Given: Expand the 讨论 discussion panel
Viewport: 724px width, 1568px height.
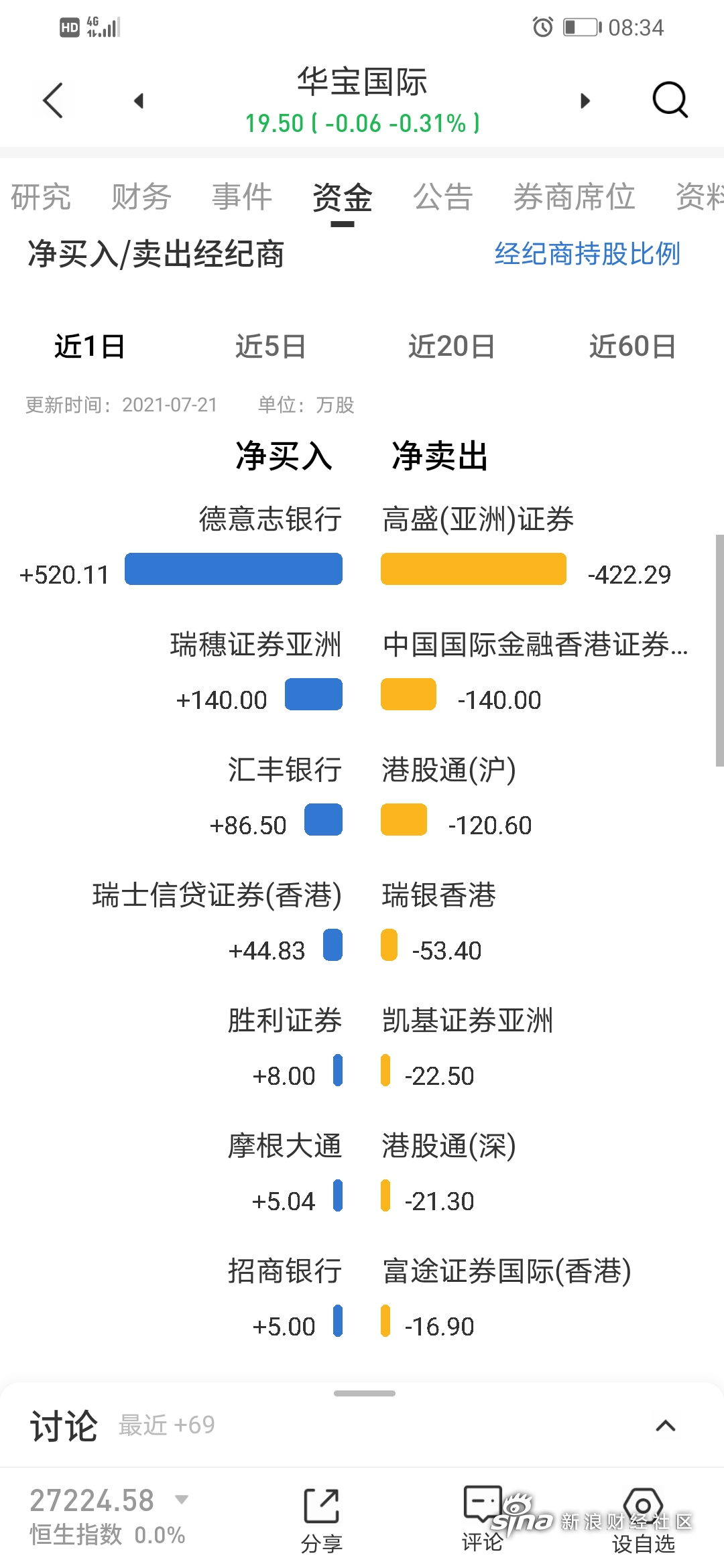Looking at the screenshot, I should (x=665, y=1425).
